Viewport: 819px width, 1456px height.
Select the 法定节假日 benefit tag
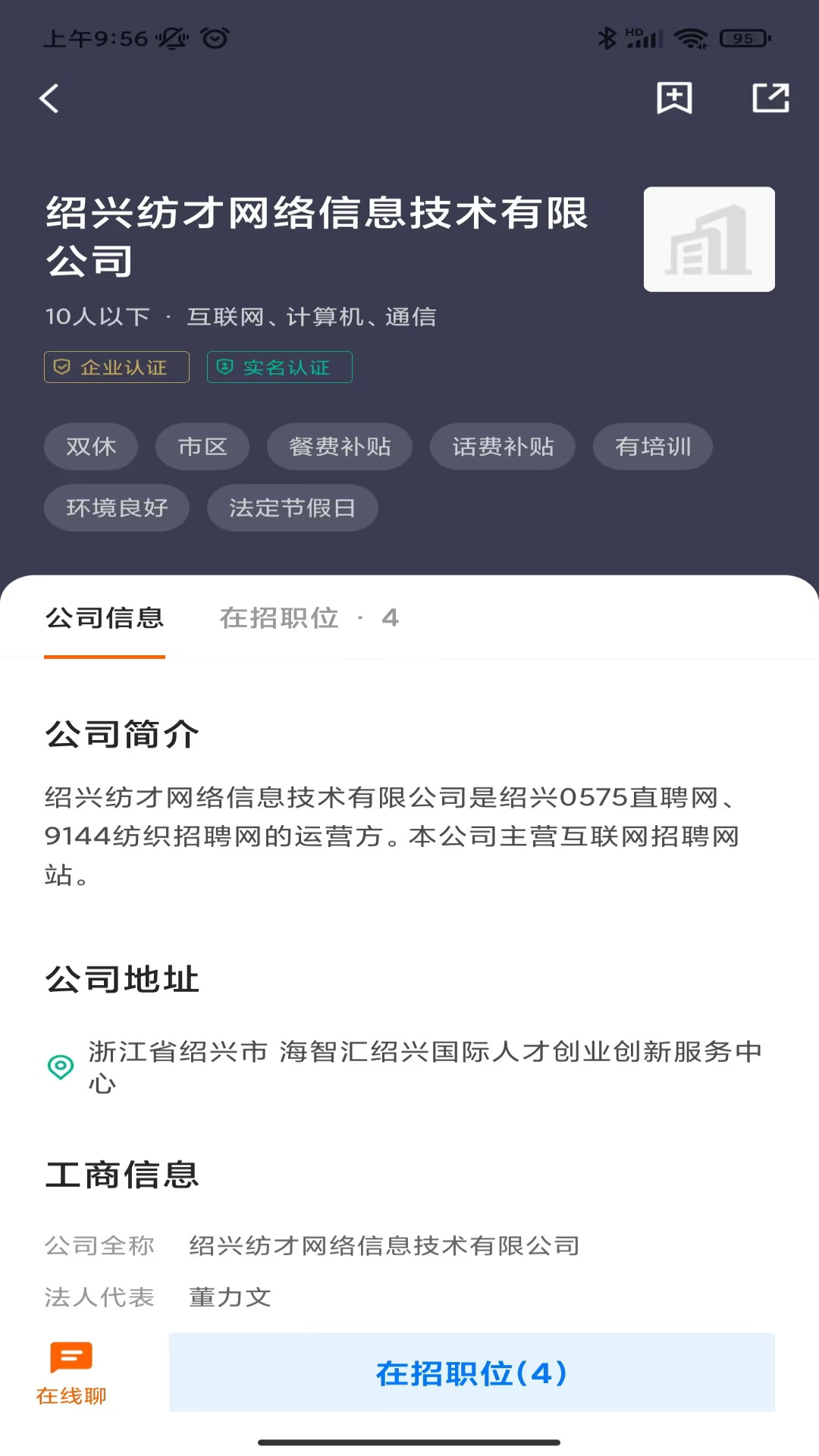click(x=292, y=507)
